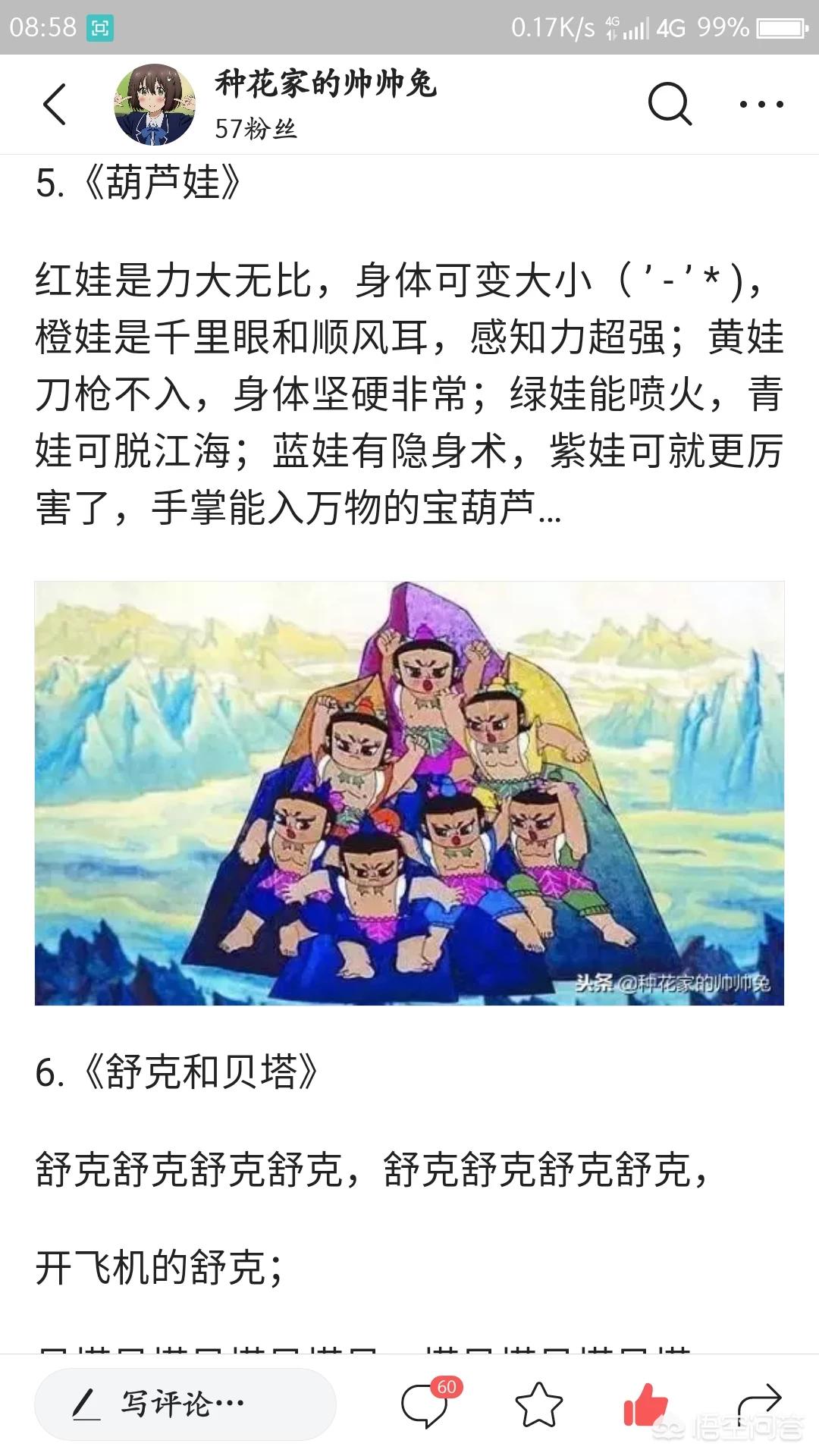Viewport: 819px width, 1456px height.
Task: Favorite this answer with the star
Action: coord(538,1404)
